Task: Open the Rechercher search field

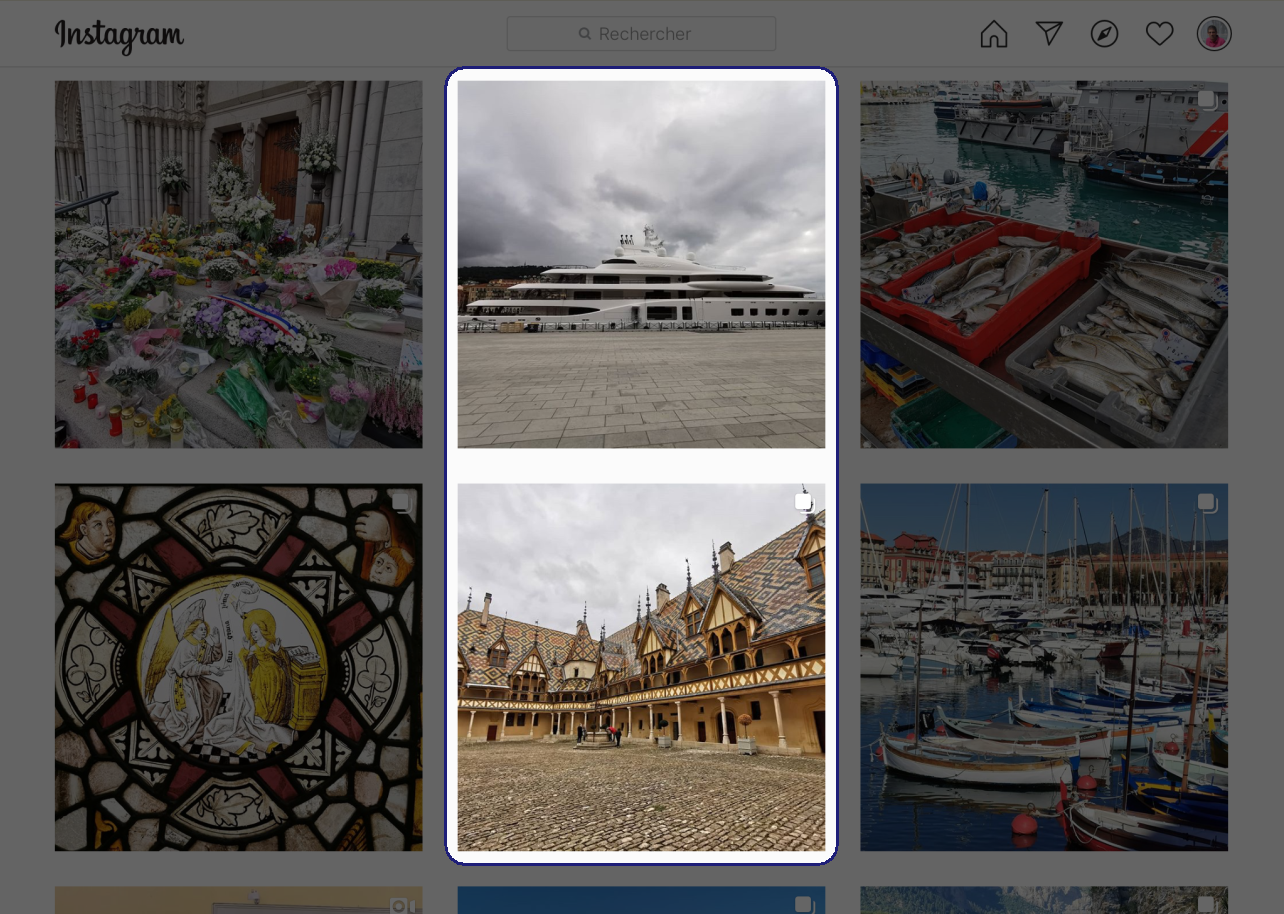Action: (641, 34)
